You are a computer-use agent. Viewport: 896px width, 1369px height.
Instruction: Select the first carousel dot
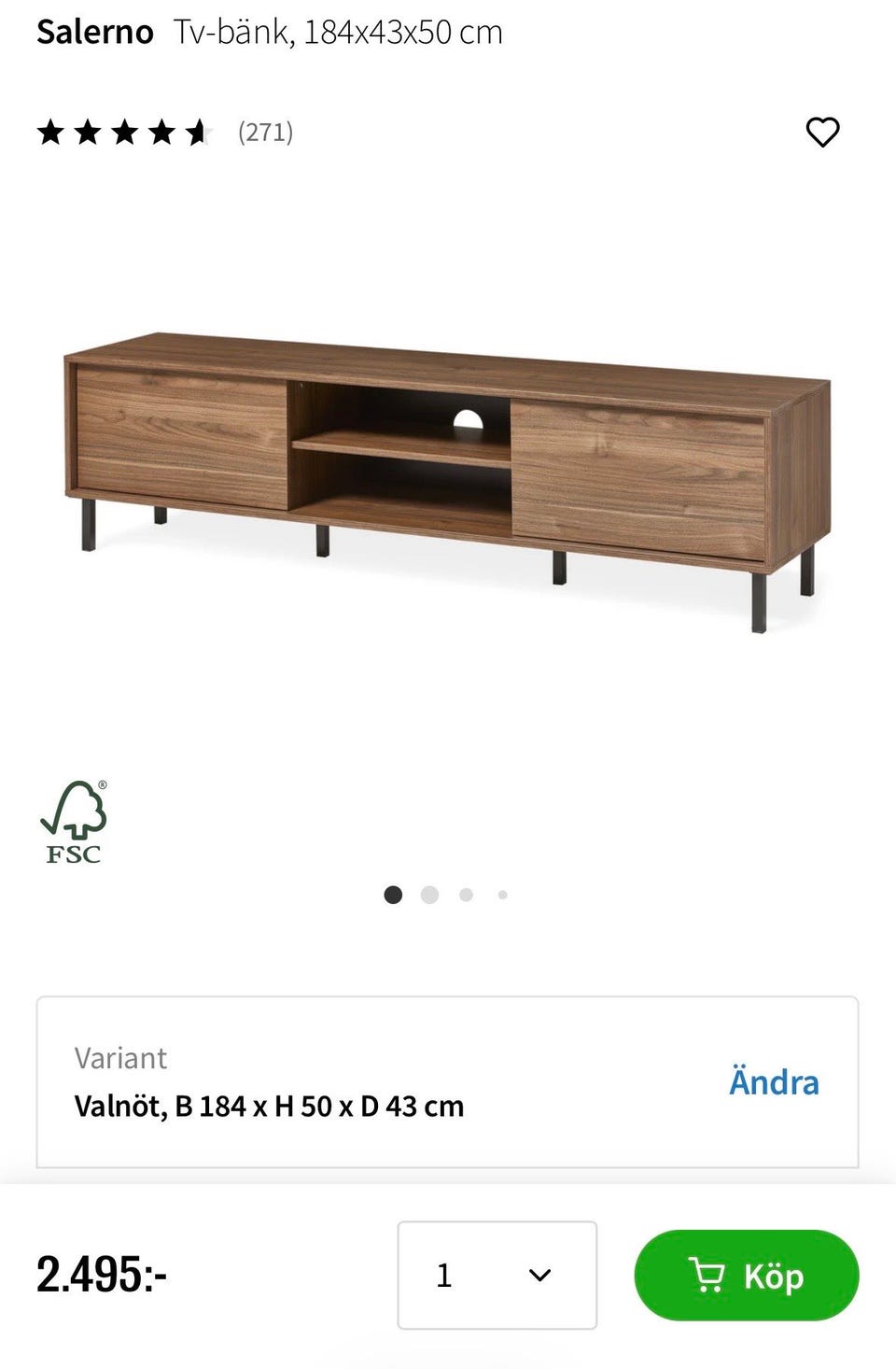(x=394, y=895)
